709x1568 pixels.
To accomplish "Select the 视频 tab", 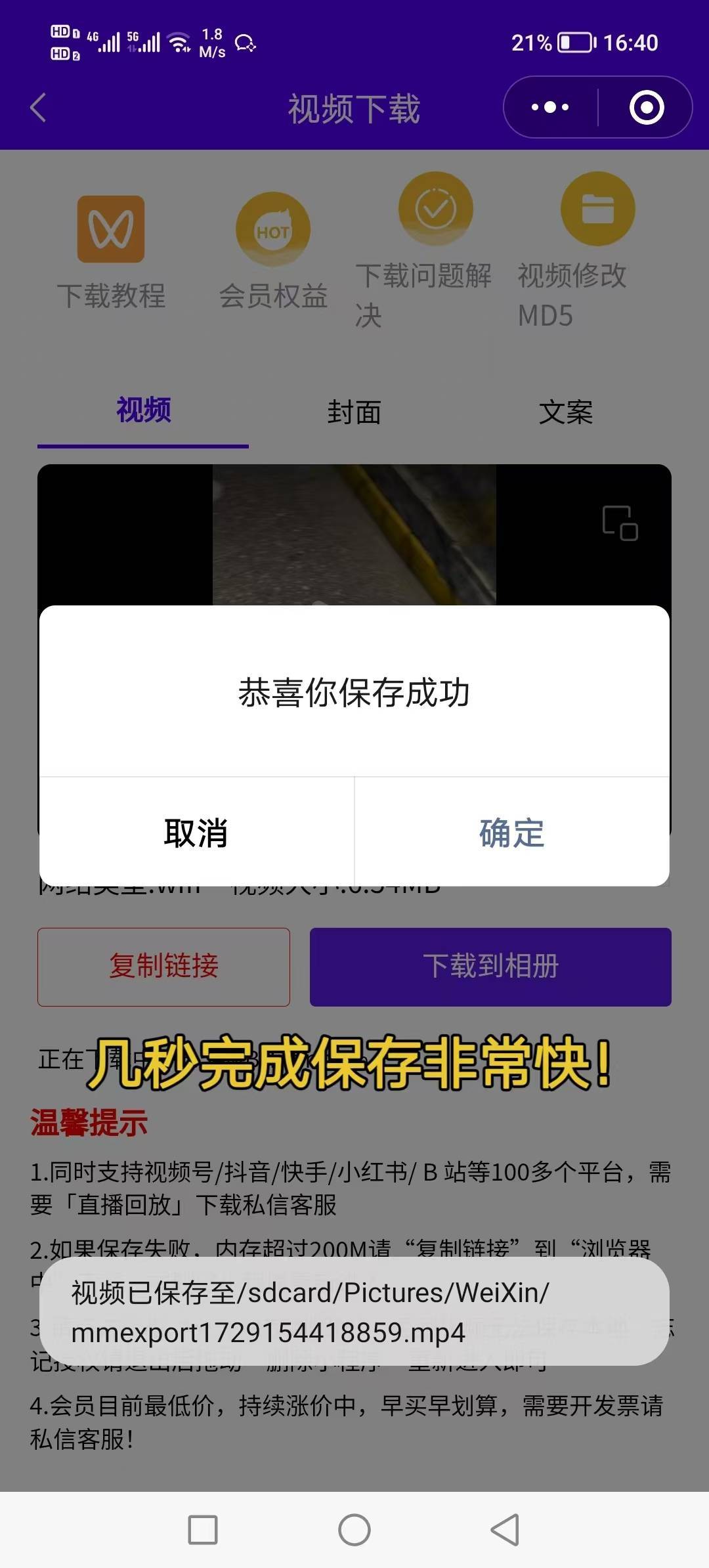I will 143,410.
